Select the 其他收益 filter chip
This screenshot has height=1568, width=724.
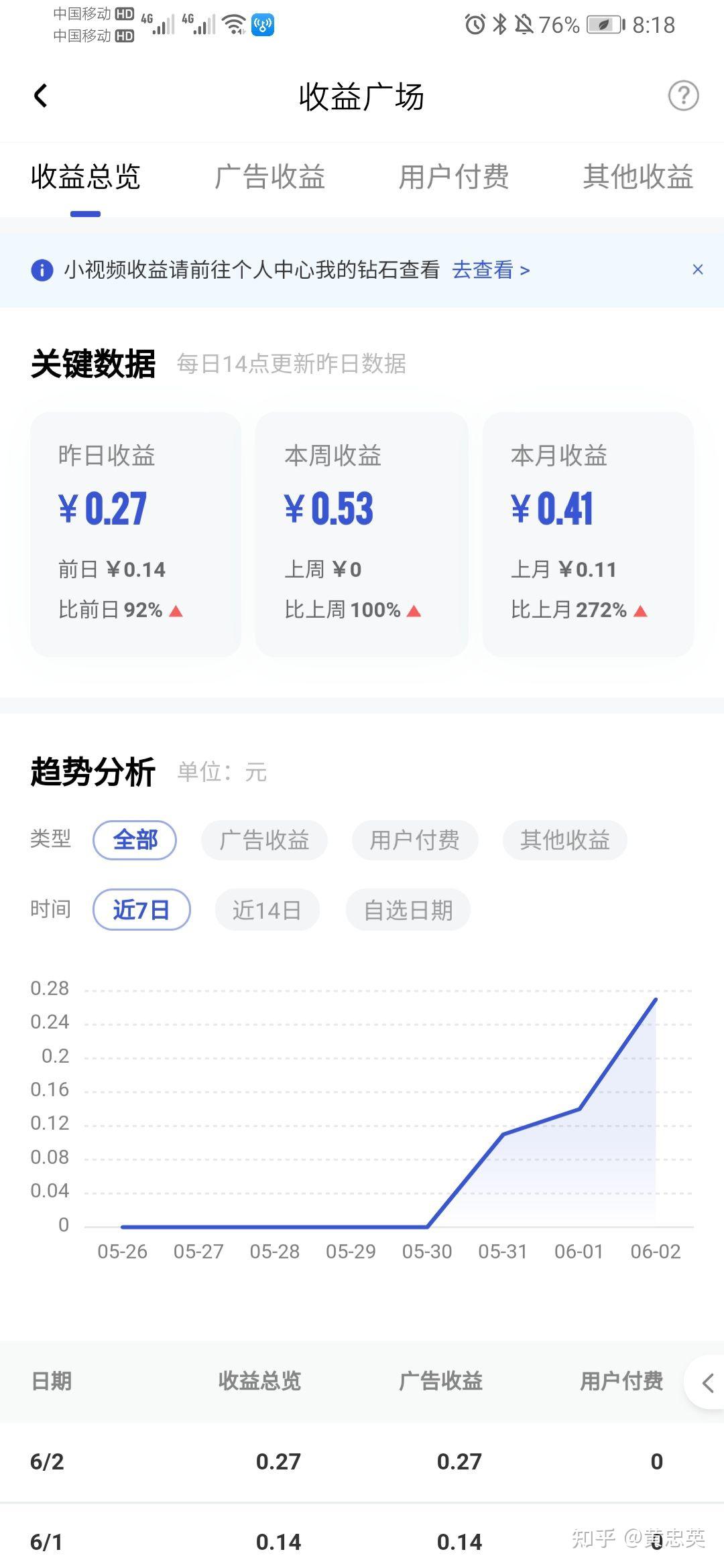click(x=564, y=840)
